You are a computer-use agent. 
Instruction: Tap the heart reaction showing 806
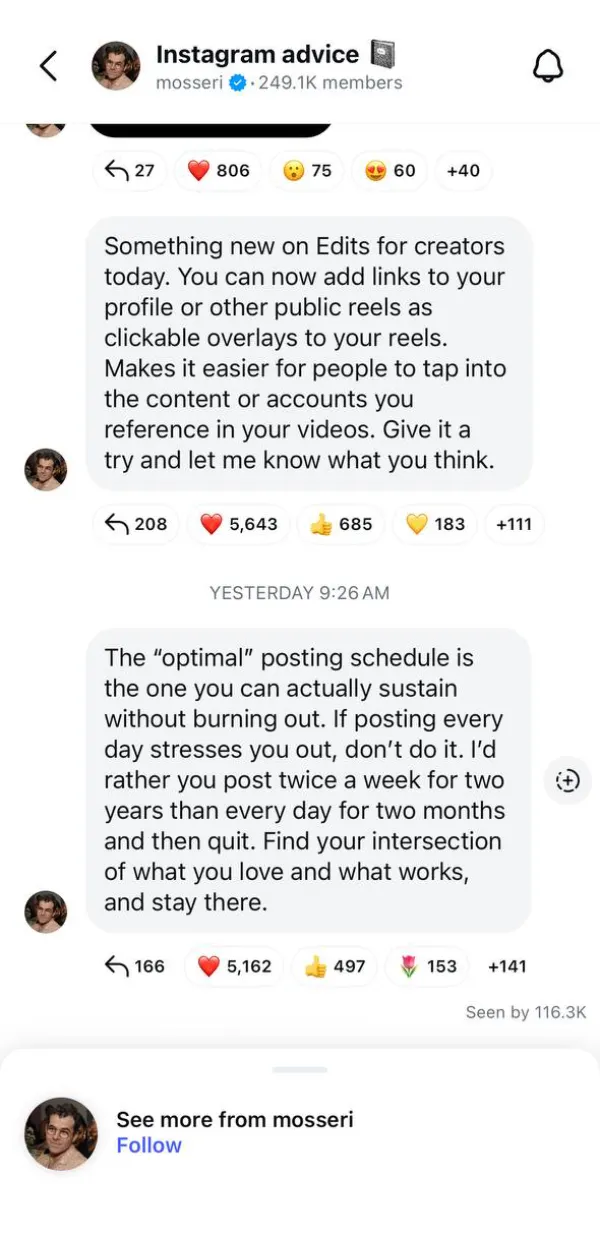(x=218, y=171)
